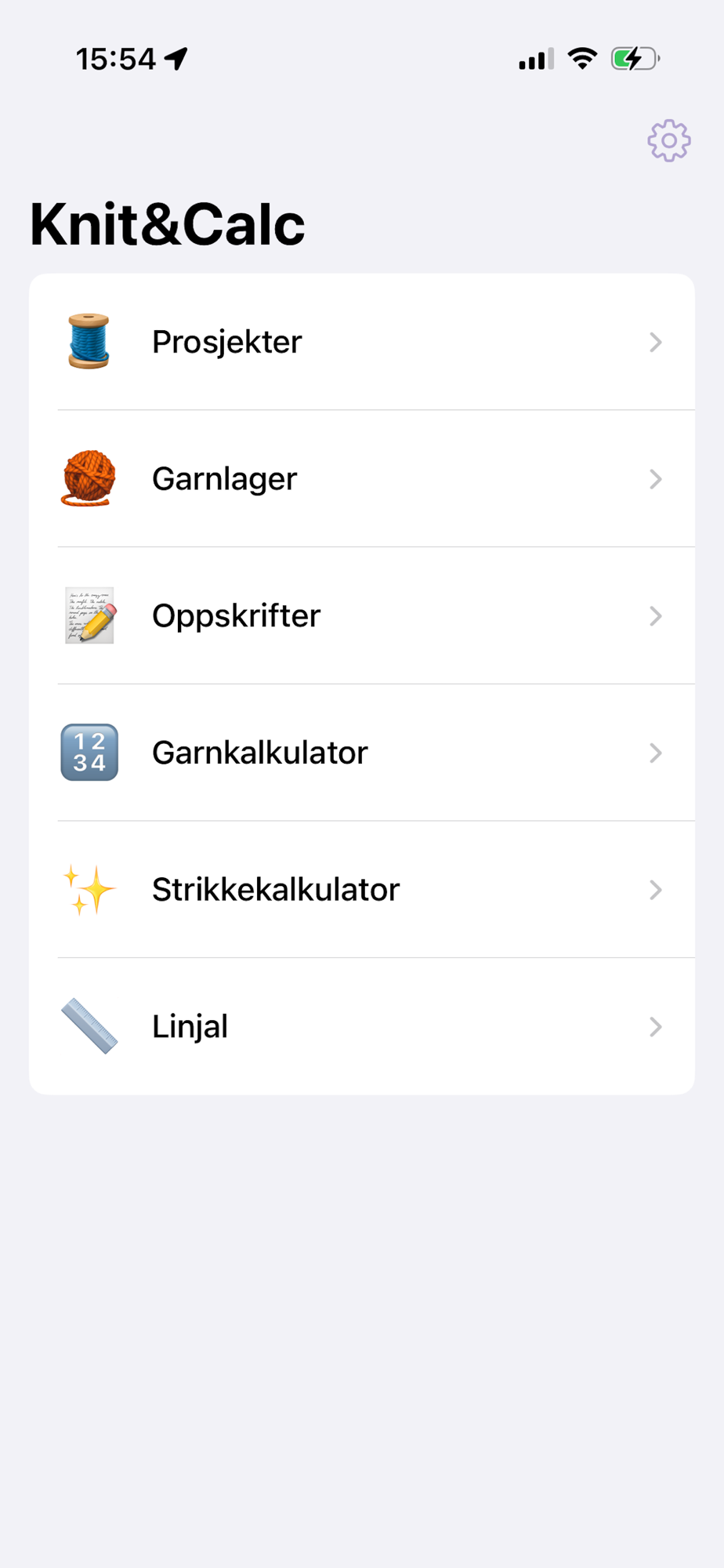Screen dimensions: 724x1568
Task: Open the Linjal ruler tool
Action: click(x=362, y=1026)
